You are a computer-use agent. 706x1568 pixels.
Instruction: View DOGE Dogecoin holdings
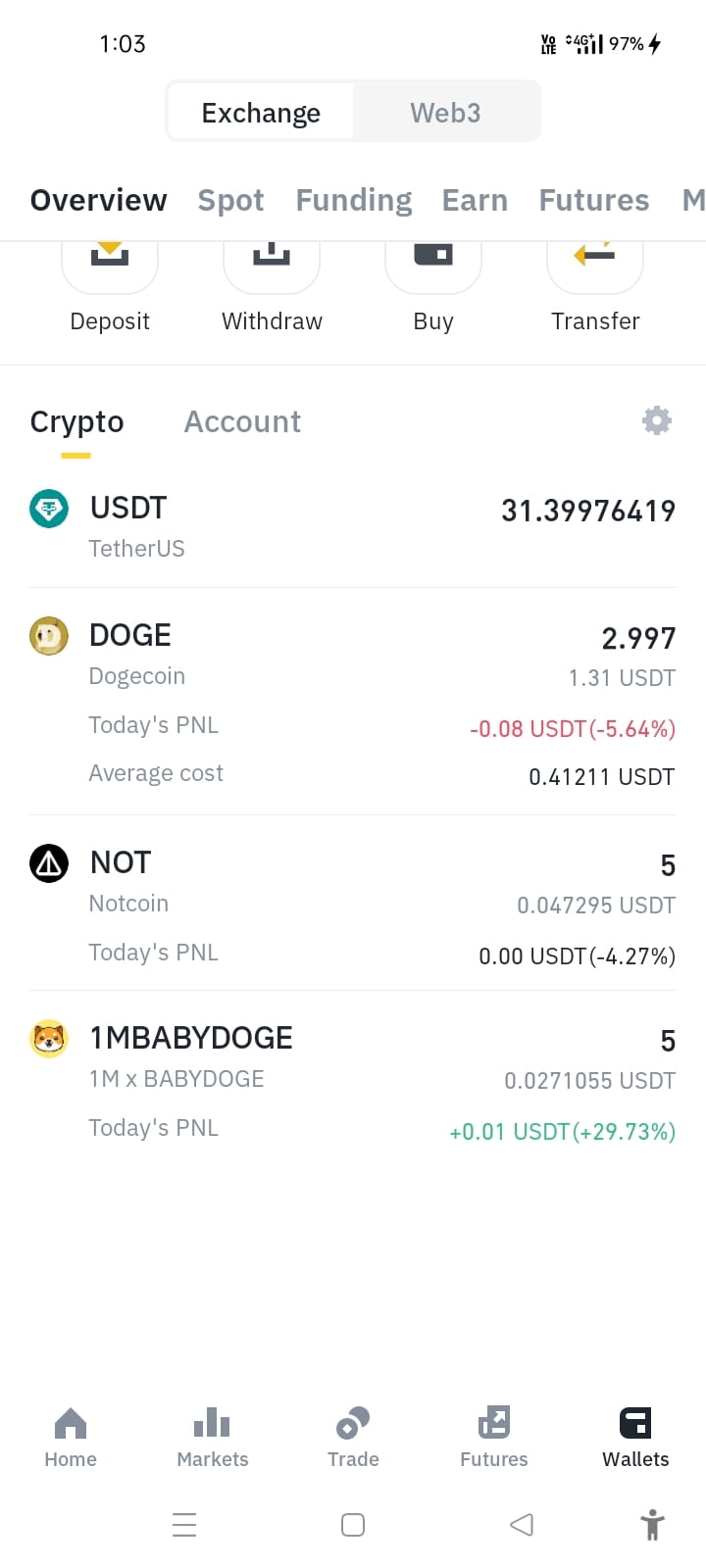pos(353,702)
